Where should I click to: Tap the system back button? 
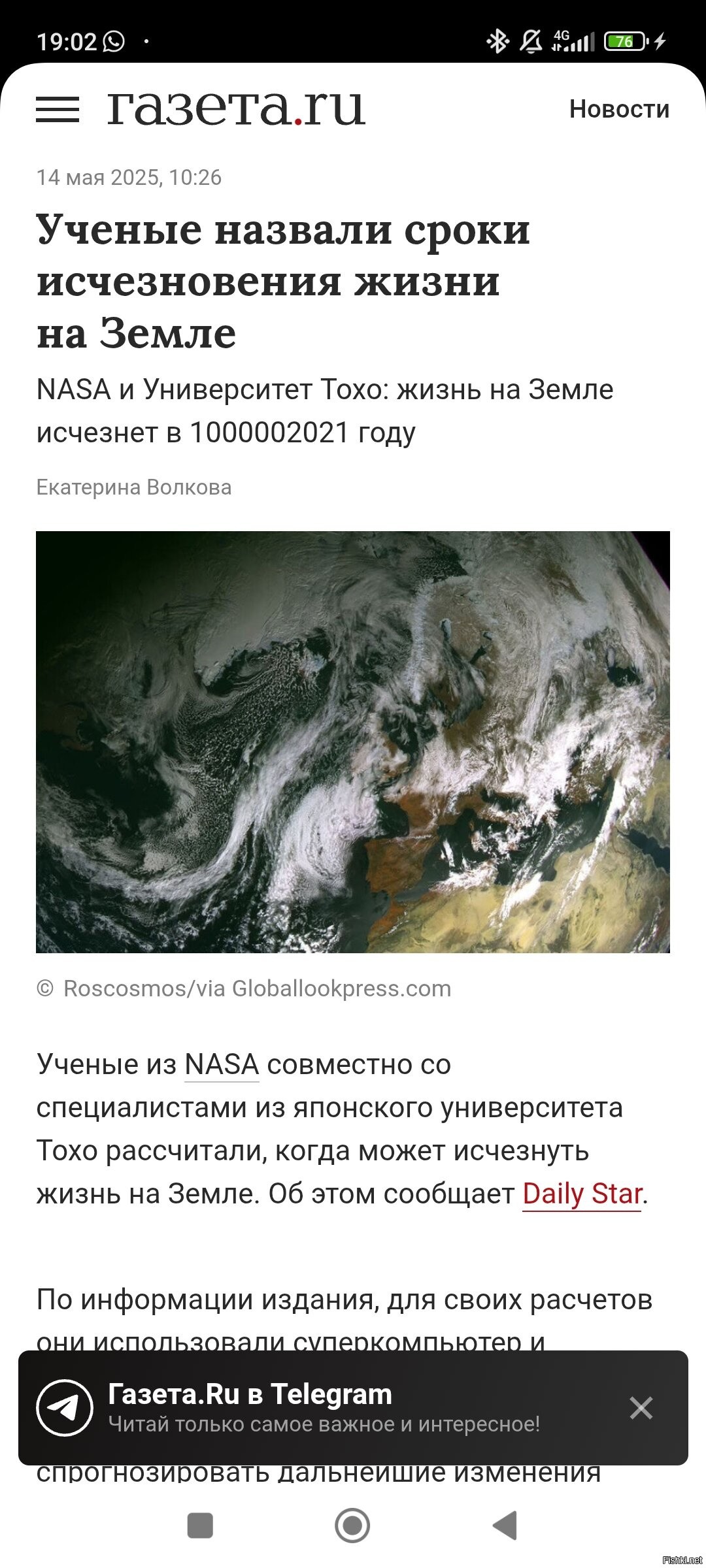[x=505, y=1526]
